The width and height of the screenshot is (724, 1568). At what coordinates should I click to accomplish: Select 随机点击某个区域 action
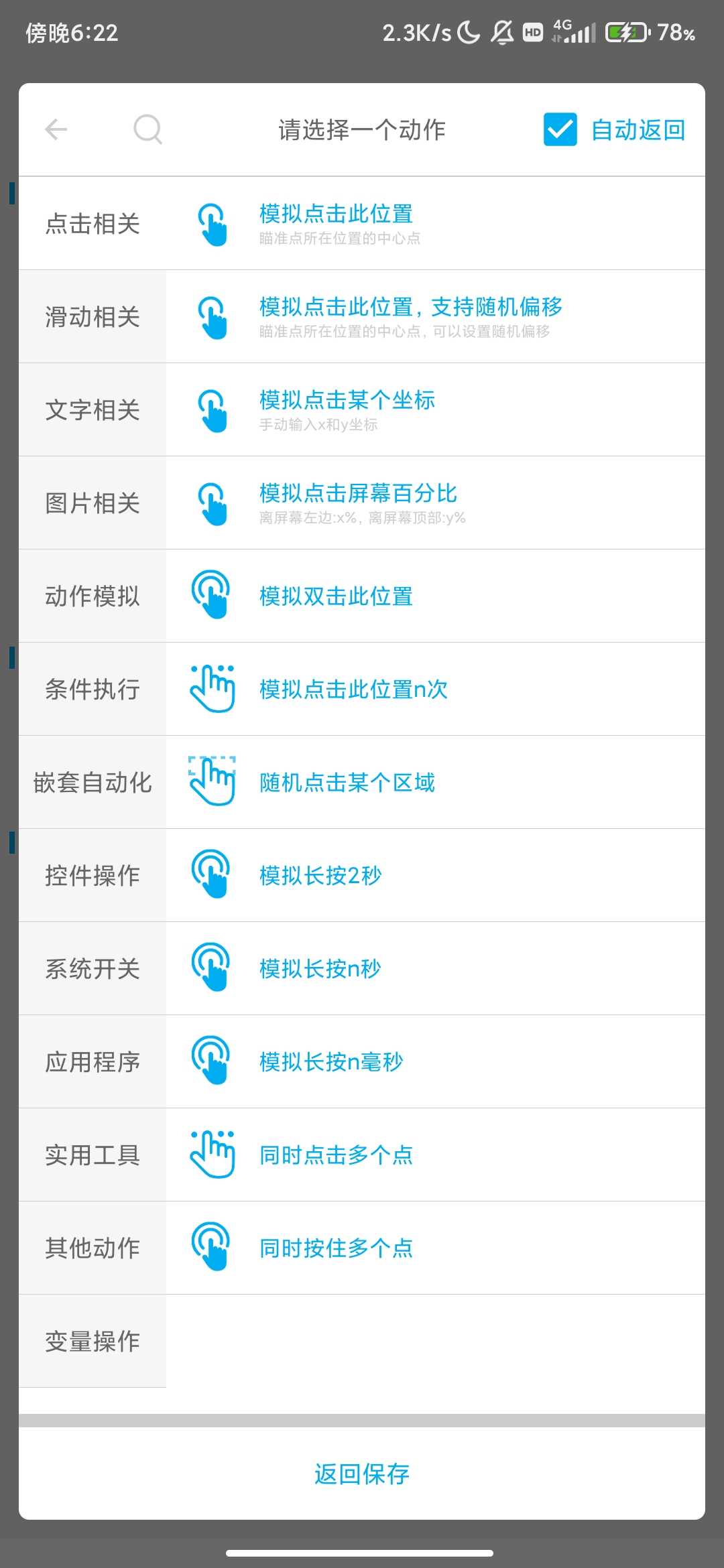pyautogui.click(x=436, y=782)
